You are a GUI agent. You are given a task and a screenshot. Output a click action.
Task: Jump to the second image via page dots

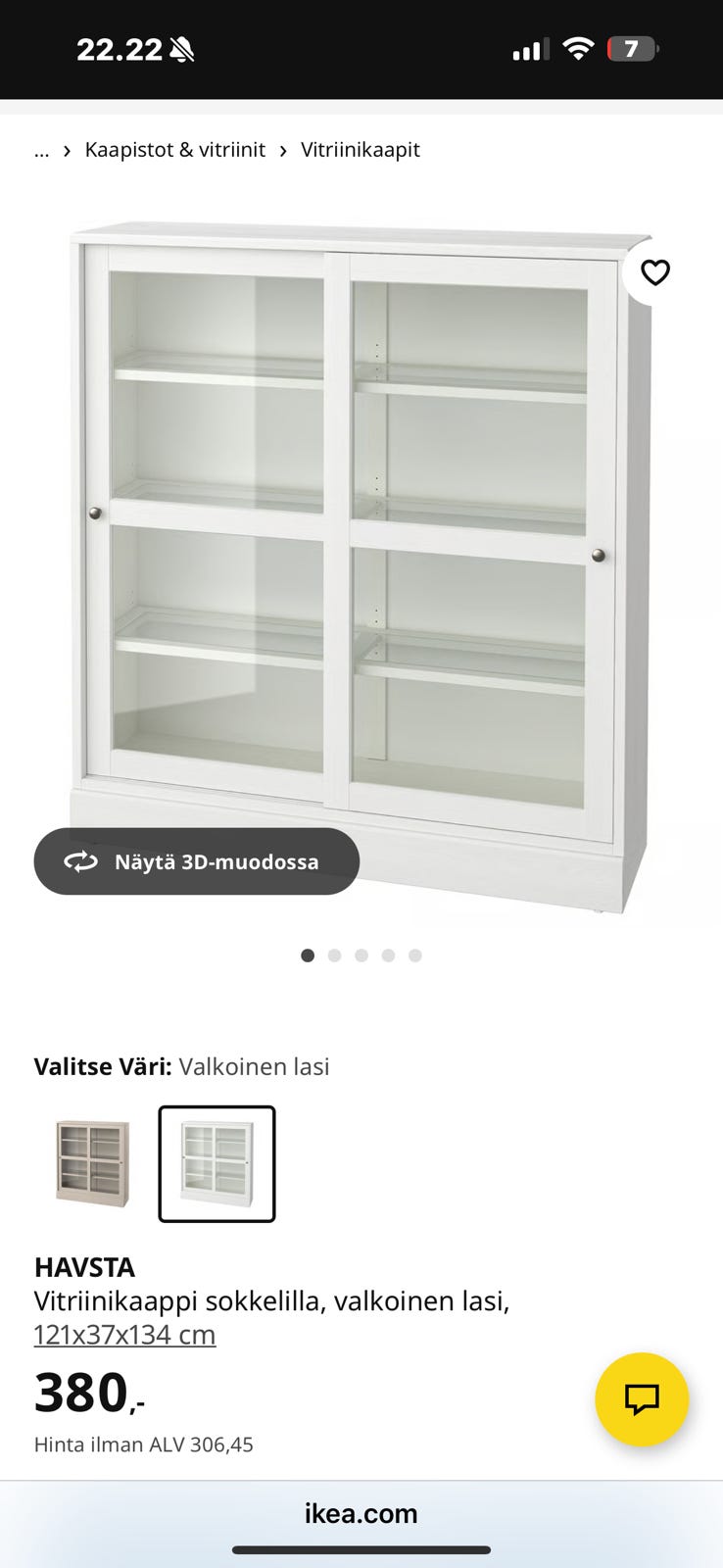(334, 955)
